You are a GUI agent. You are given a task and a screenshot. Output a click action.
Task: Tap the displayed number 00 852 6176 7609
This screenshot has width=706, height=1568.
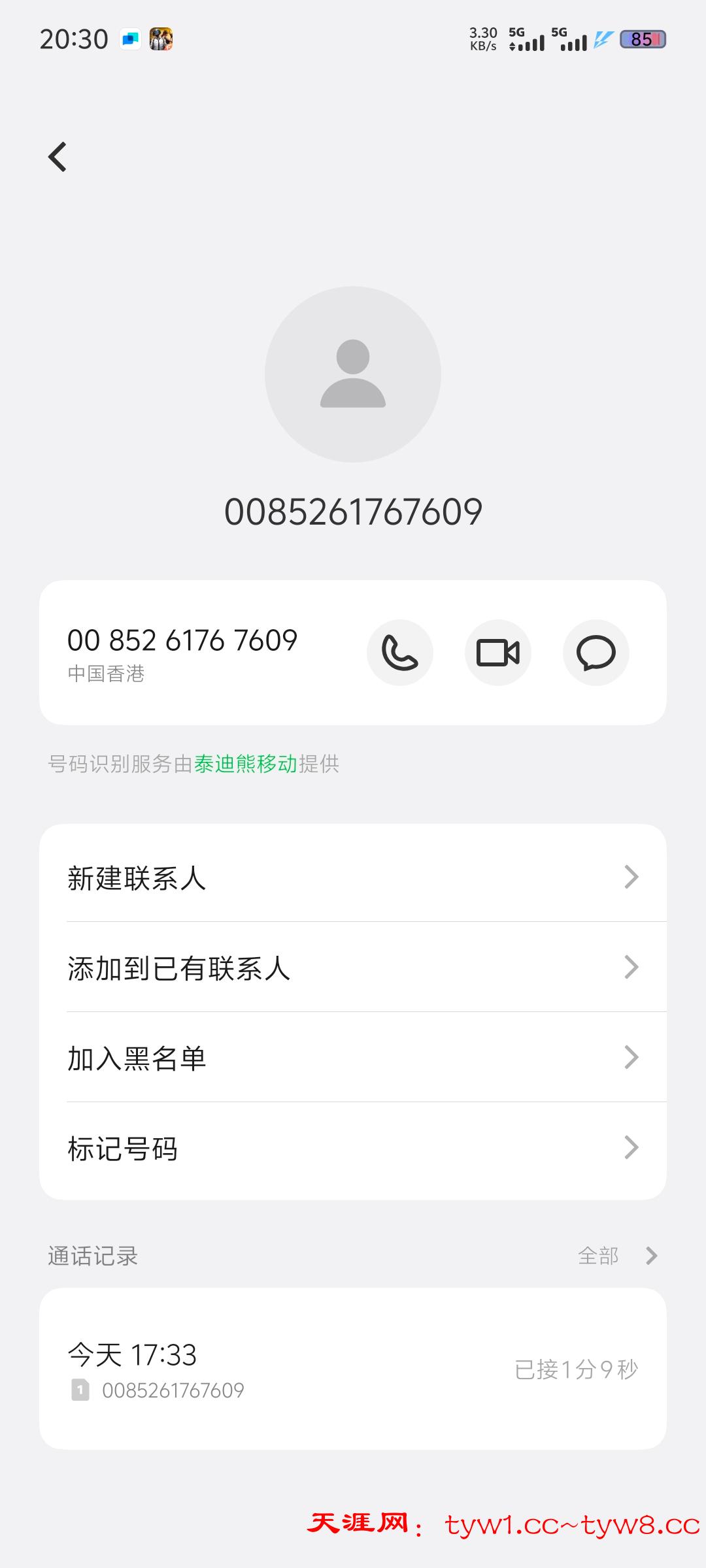(x=184, y=640)
